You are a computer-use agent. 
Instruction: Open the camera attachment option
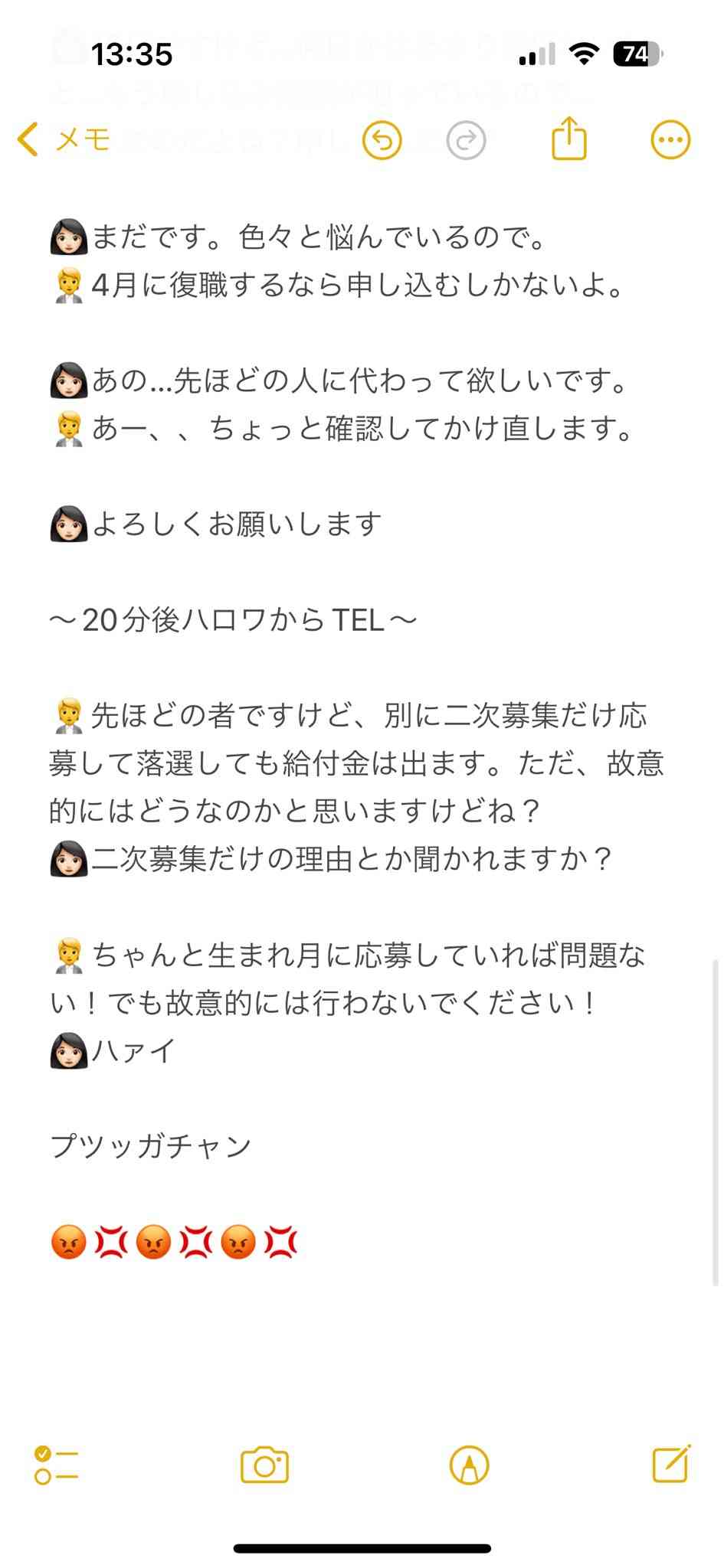pos(264,1465)
